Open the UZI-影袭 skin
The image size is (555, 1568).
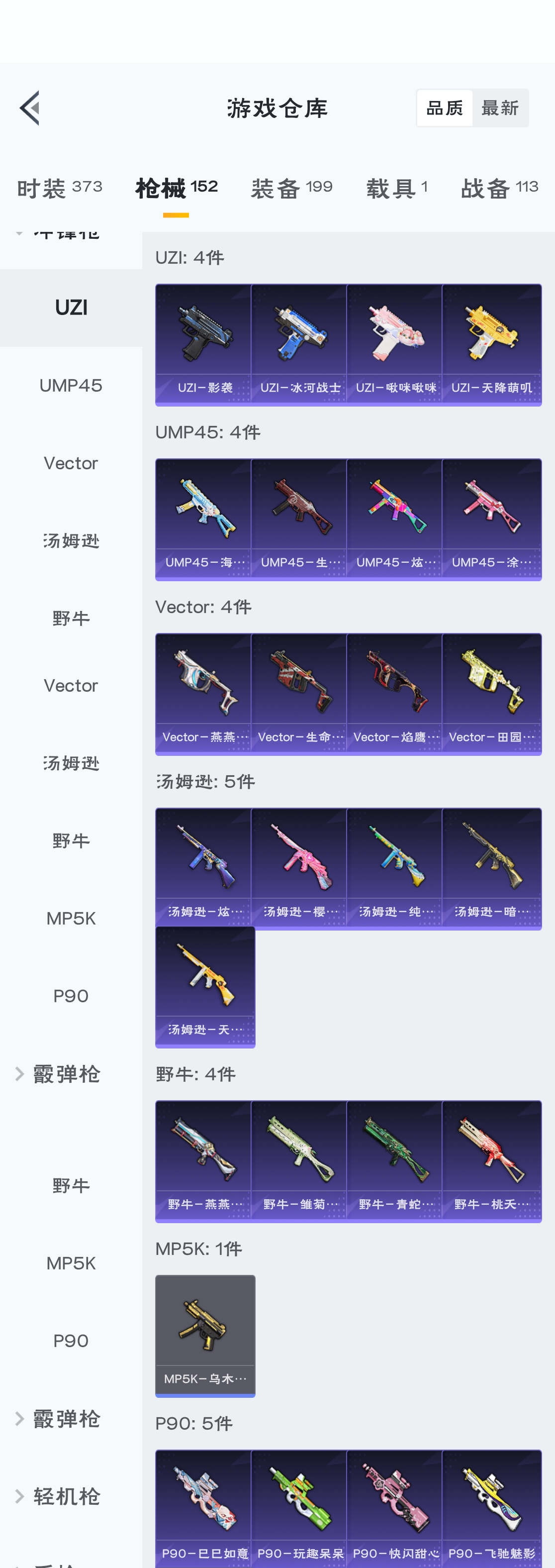click(204, 344)
